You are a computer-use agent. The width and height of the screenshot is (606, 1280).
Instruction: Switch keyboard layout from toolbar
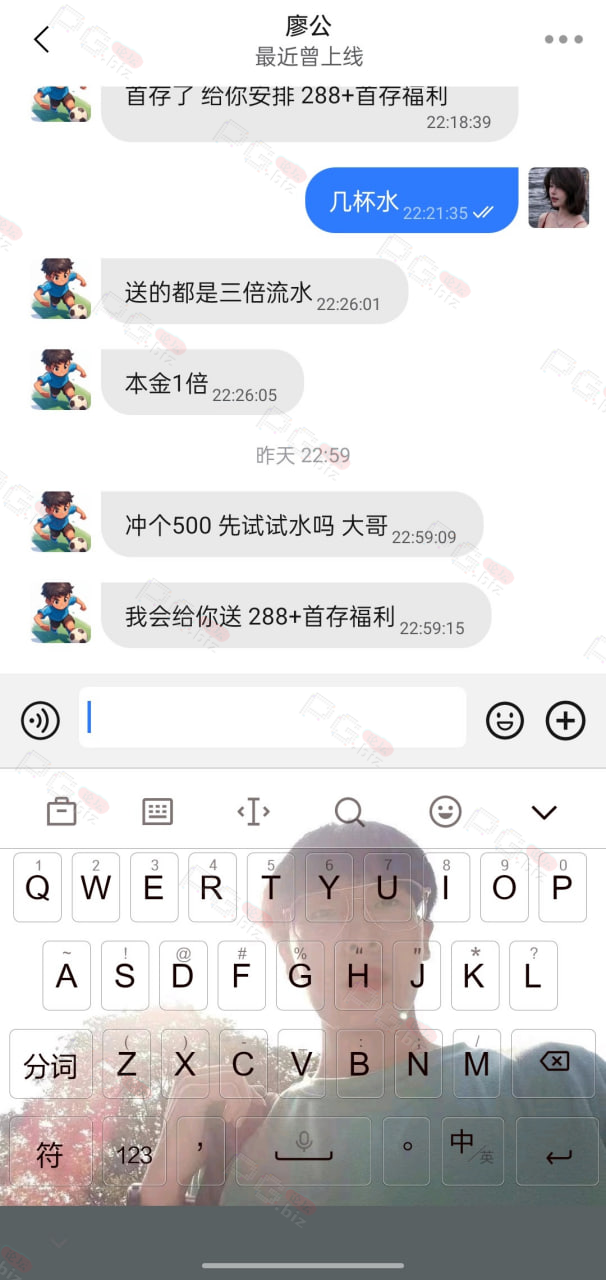157,812
